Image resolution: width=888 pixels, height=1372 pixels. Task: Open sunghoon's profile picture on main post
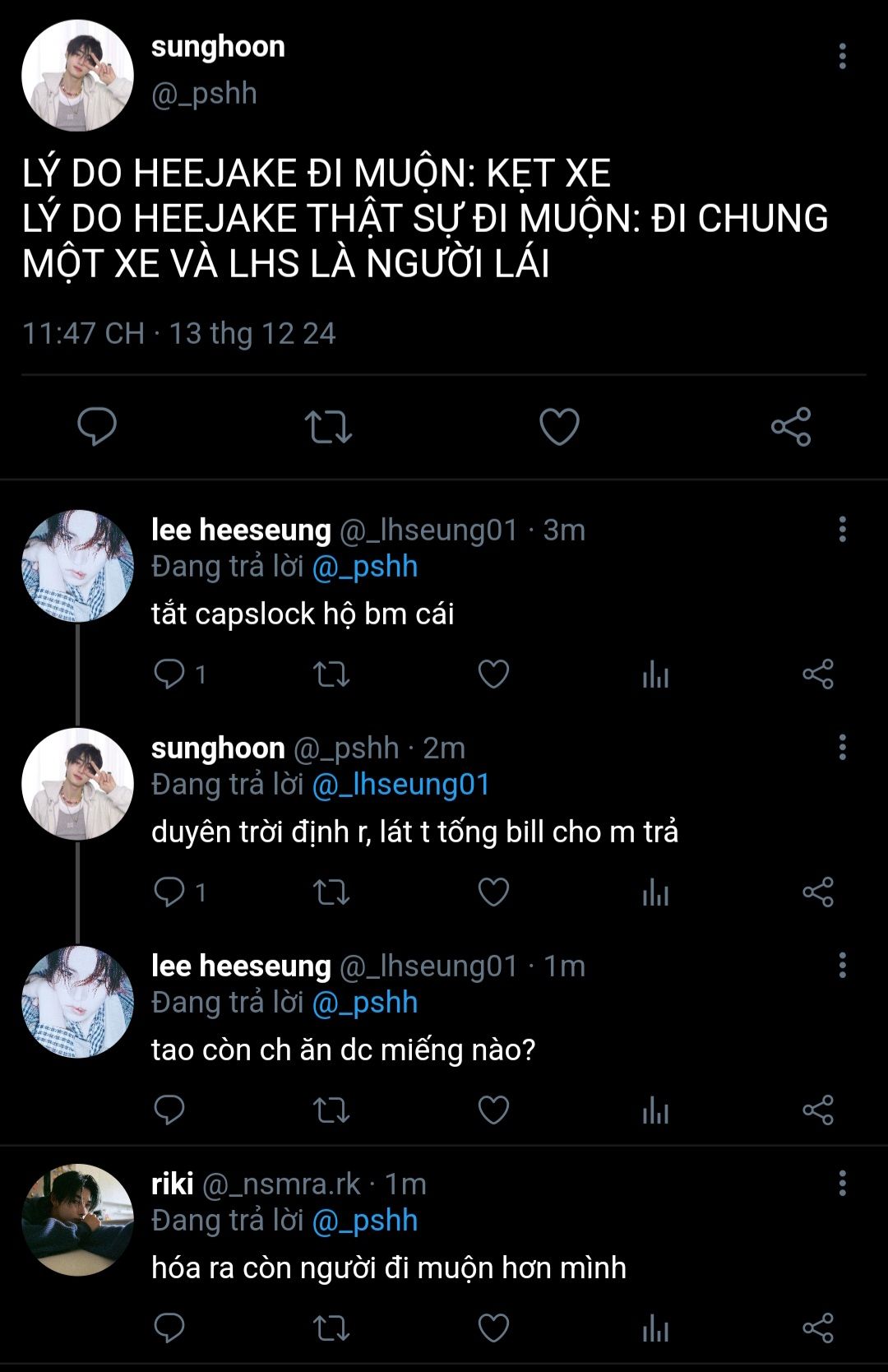[77, 76]
